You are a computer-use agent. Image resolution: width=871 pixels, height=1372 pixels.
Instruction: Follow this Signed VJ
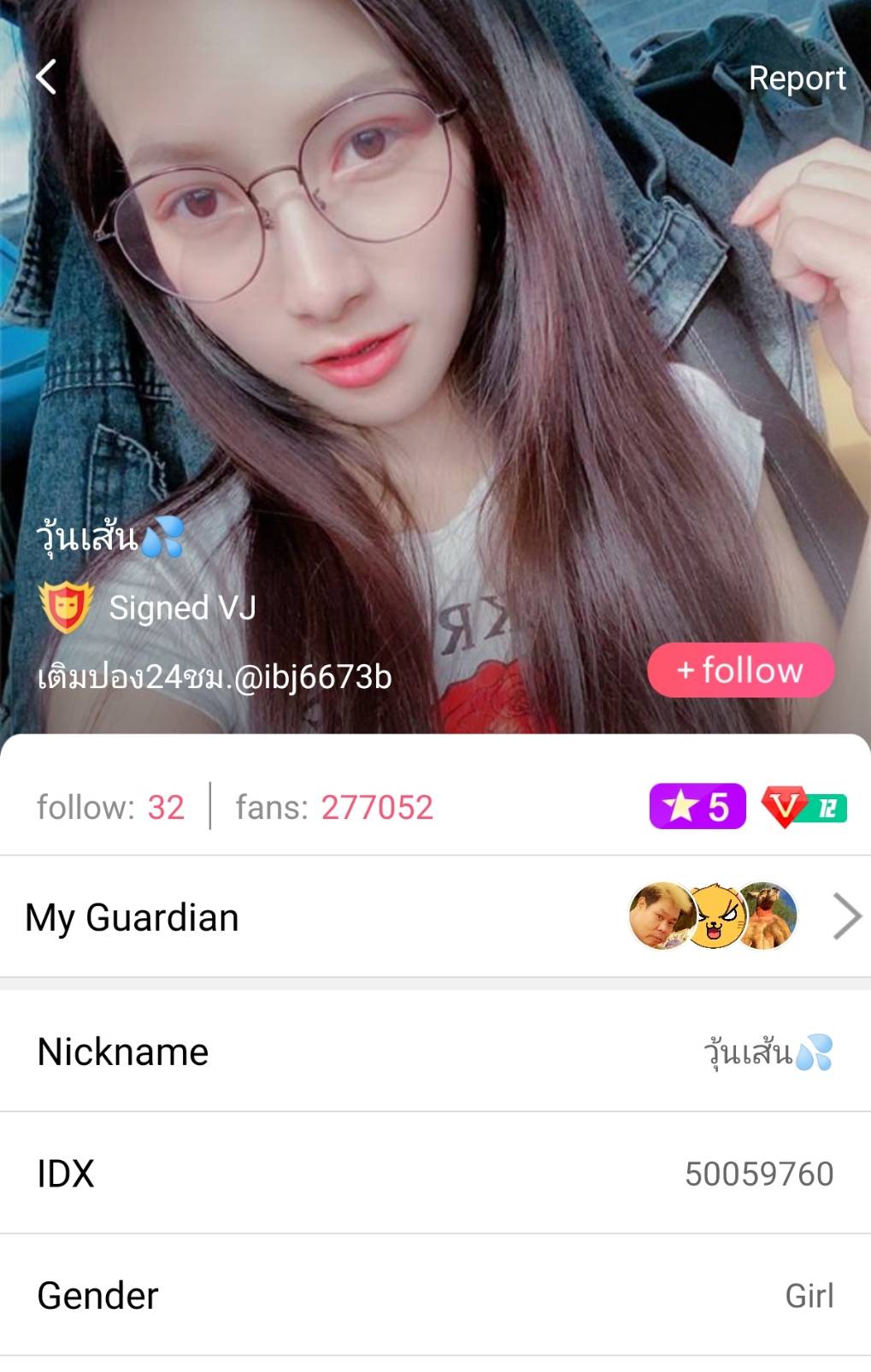pos(740,670)
